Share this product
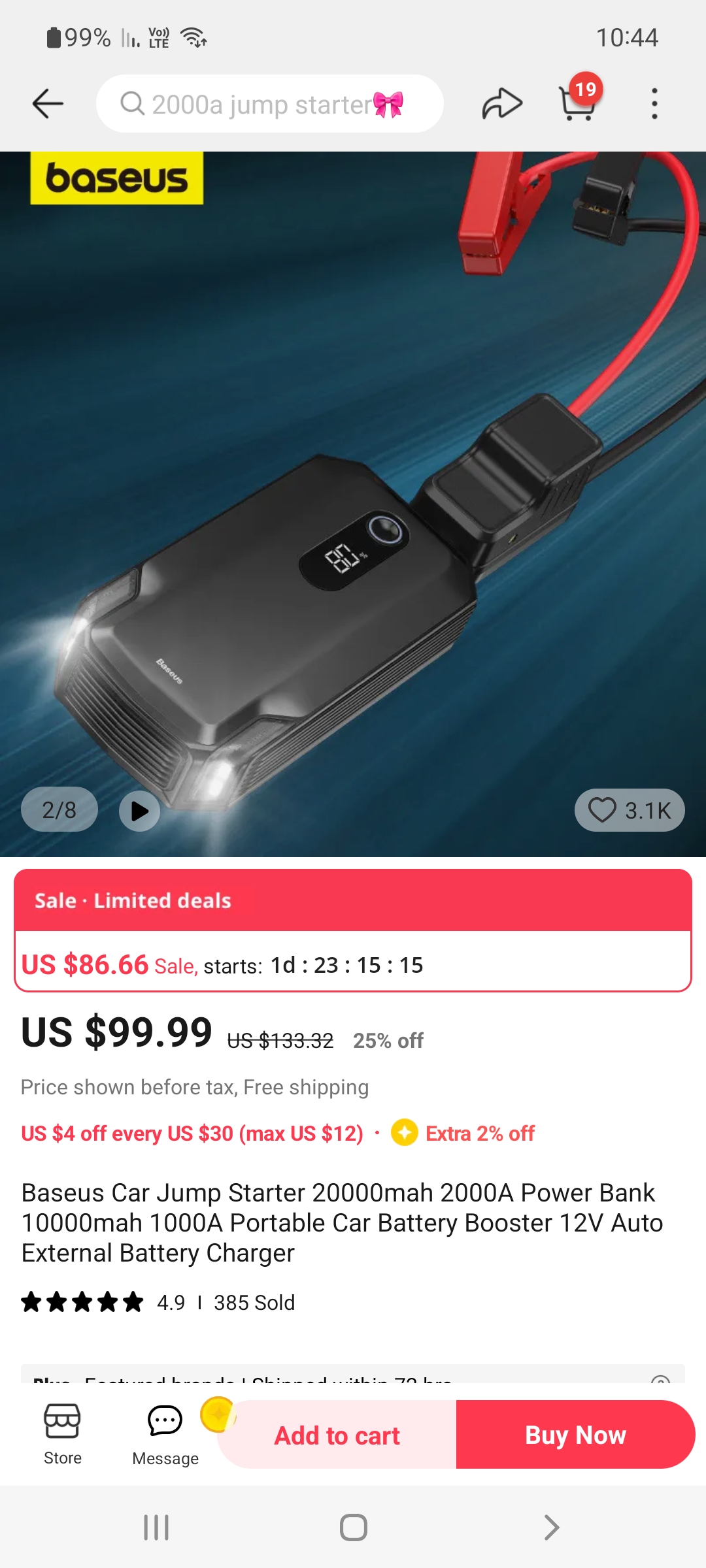 pyautogui.click(x=501, y=104)
